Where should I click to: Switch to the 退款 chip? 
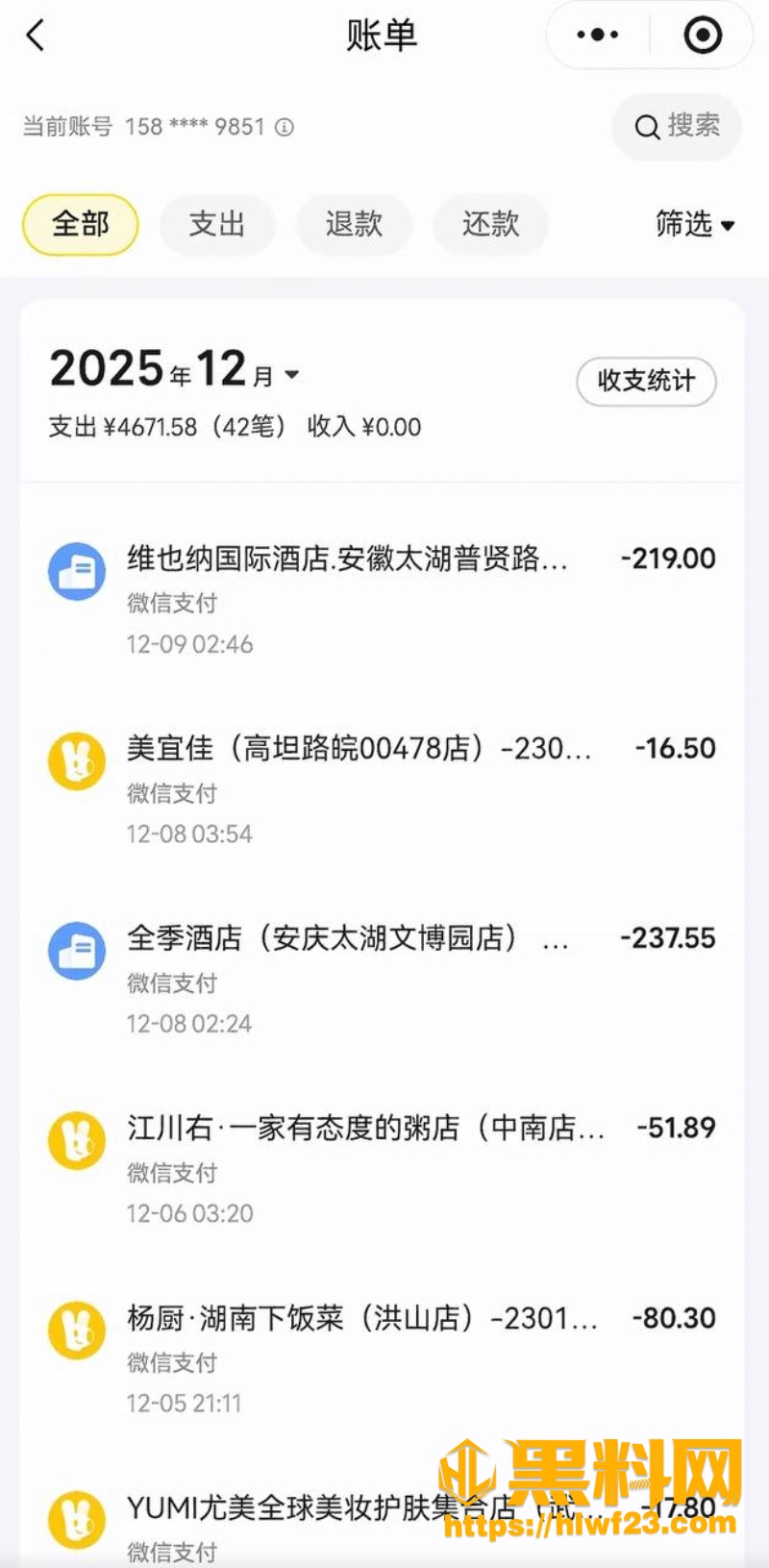(x=354, y=225)
